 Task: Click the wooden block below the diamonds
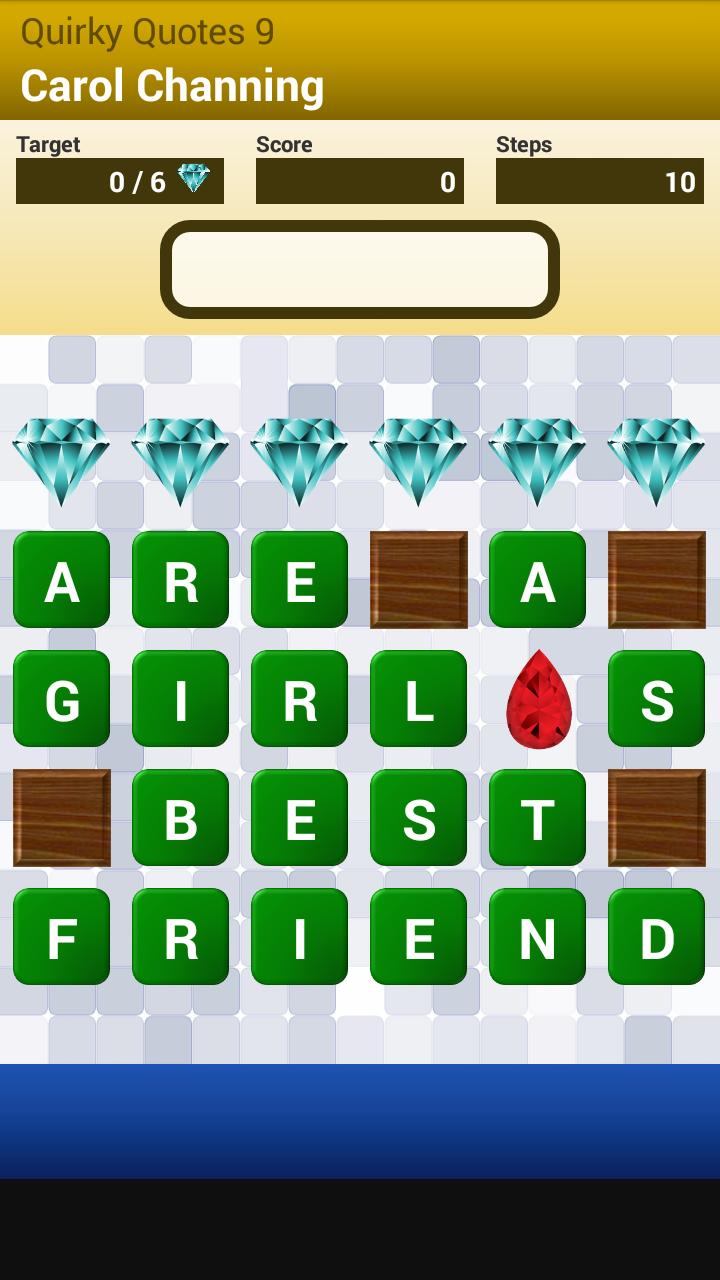[417, 581]
